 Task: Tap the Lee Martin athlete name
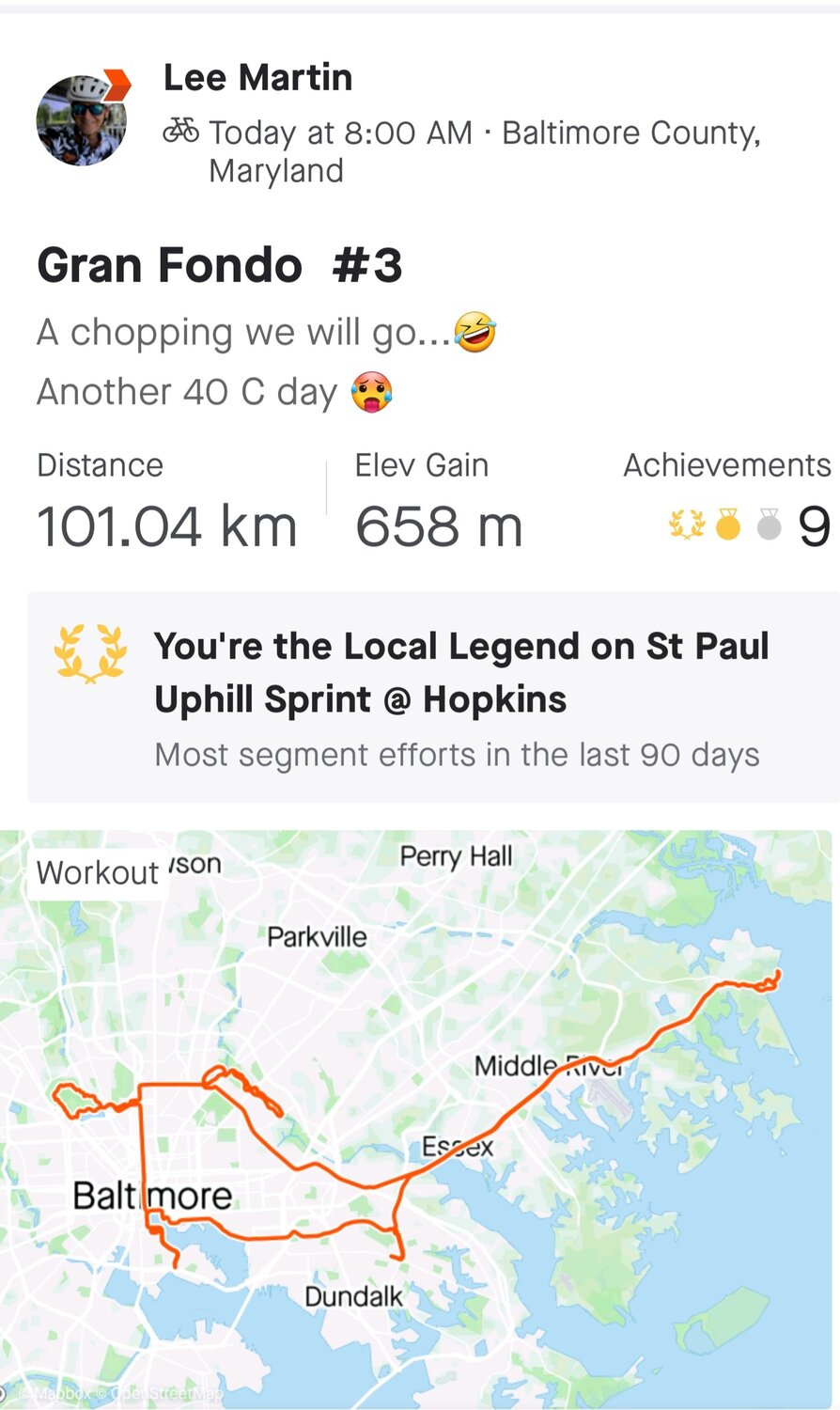258,77
